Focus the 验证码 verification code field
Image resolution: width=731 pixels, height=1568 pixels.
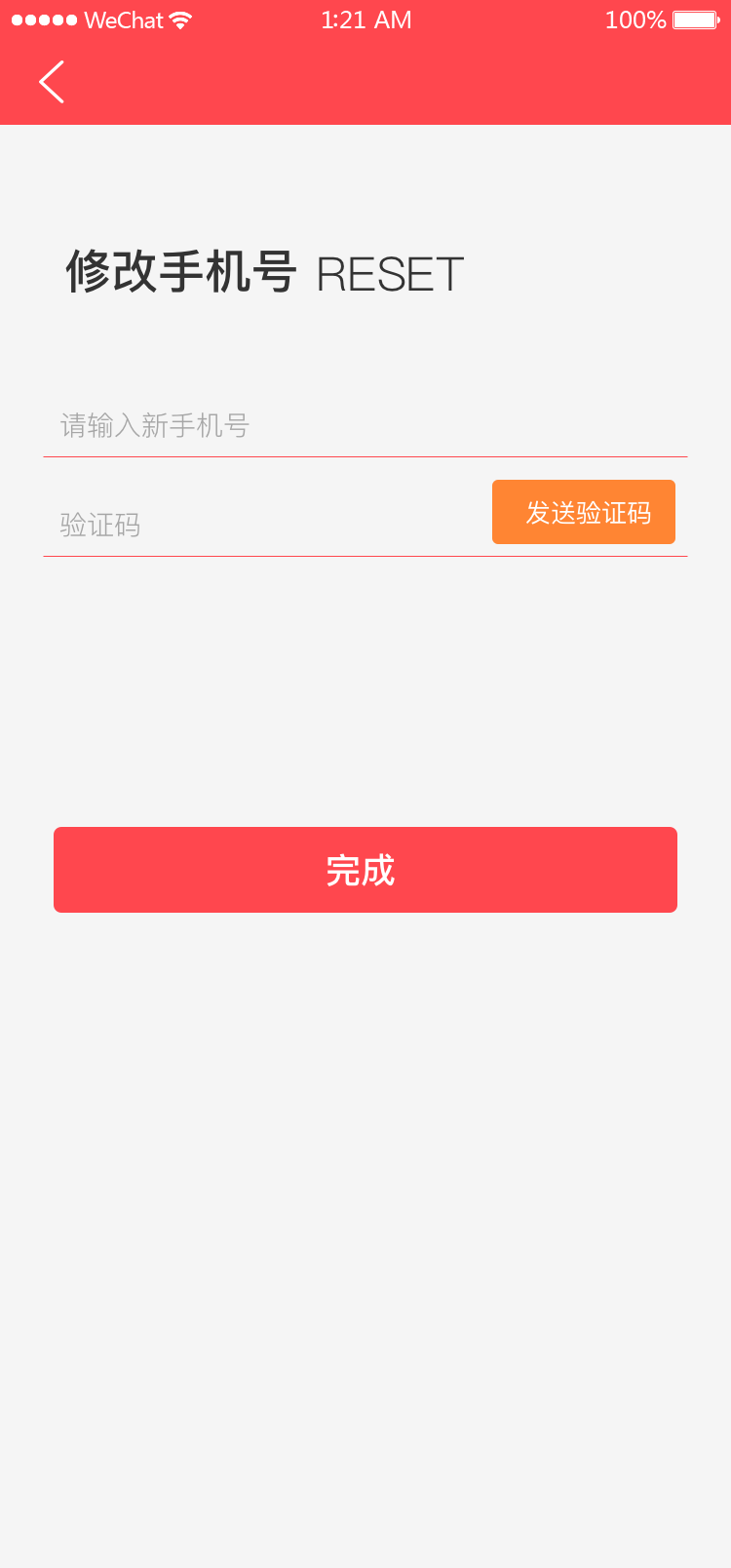pyautogui.click(x=263, y=526)
